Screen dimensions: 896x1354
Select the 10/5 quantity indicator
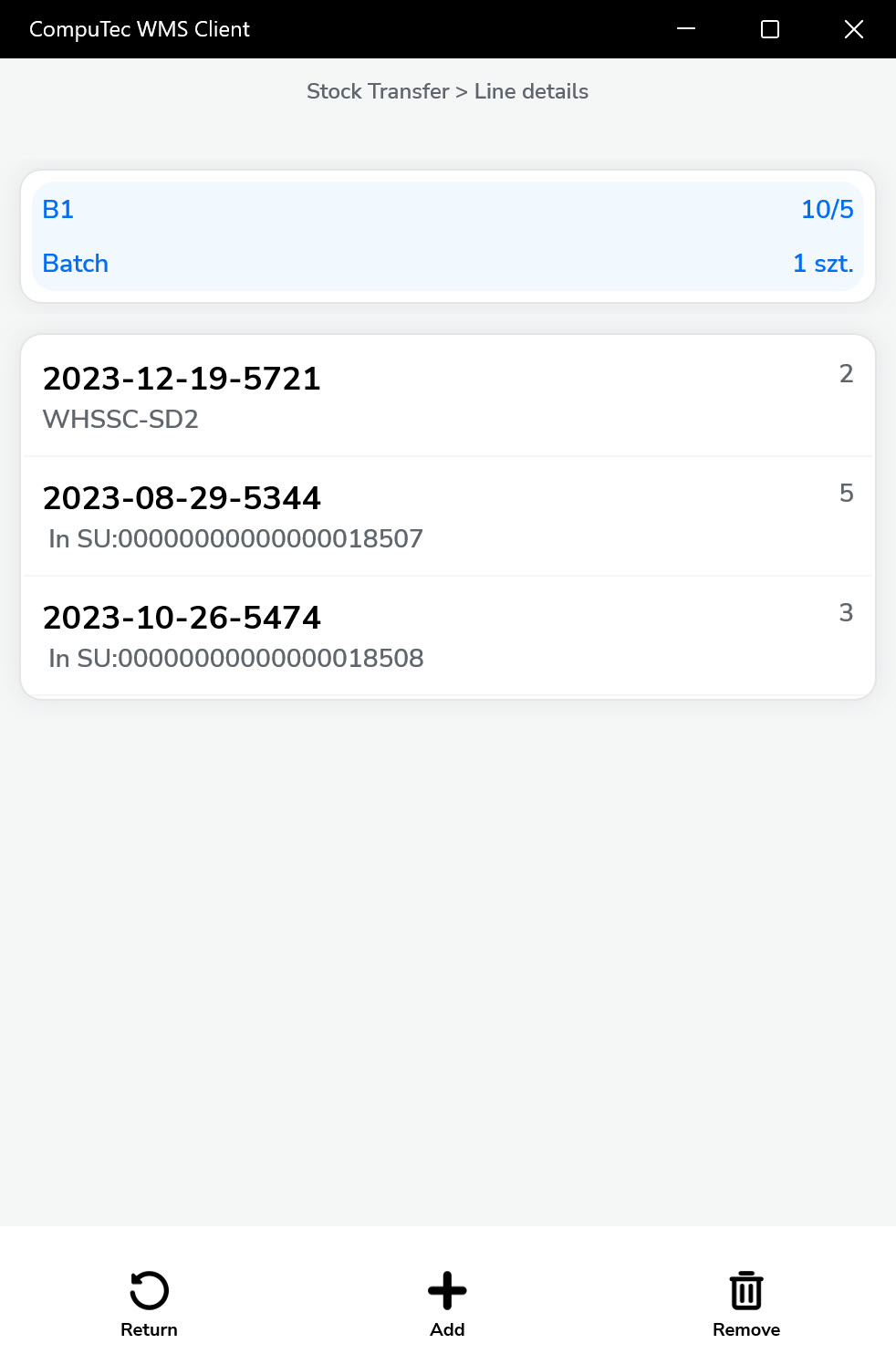[x=827, y=209]
